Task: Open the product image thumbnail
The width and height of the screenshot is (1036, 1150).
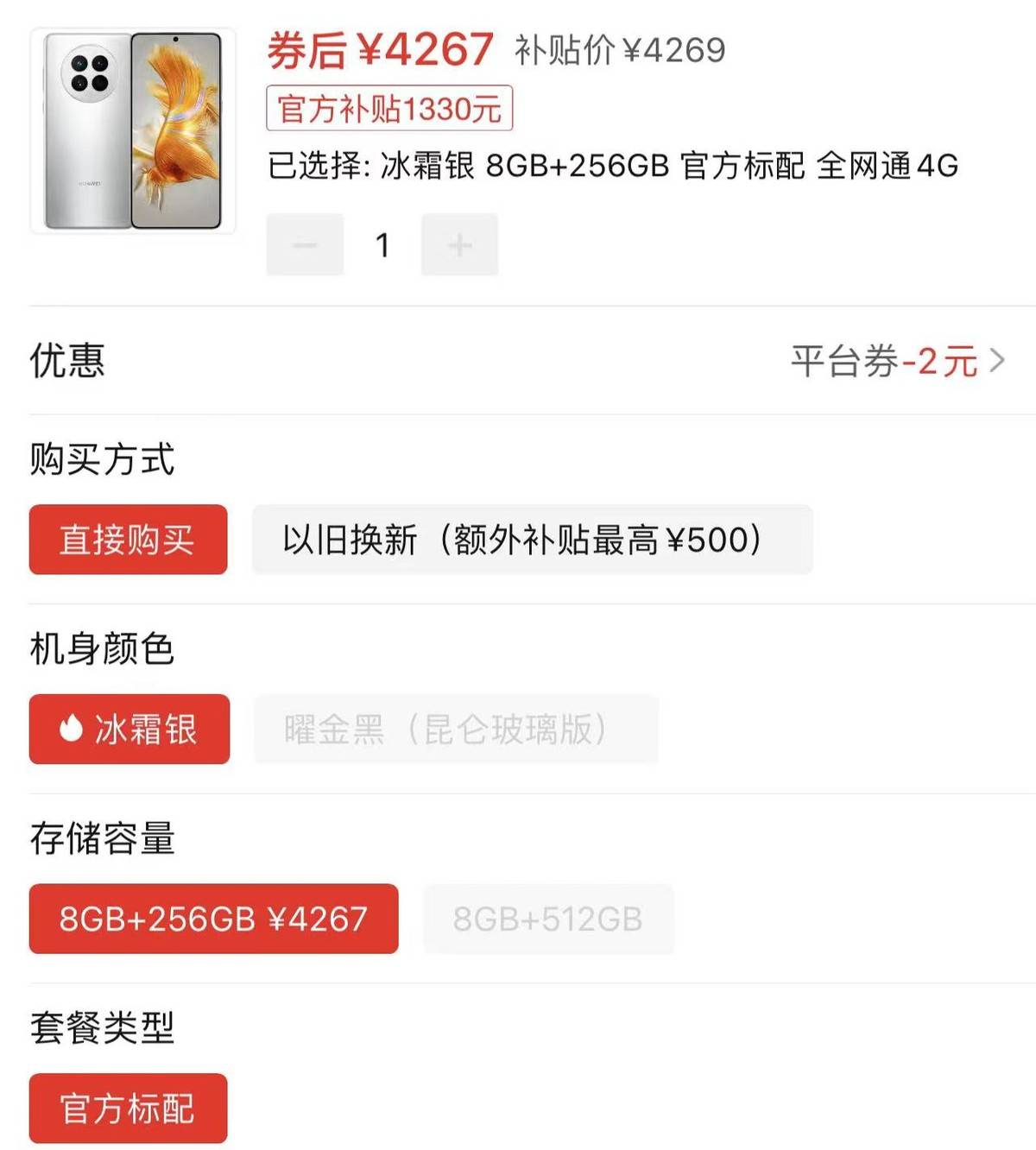Action: coord(133,130)
